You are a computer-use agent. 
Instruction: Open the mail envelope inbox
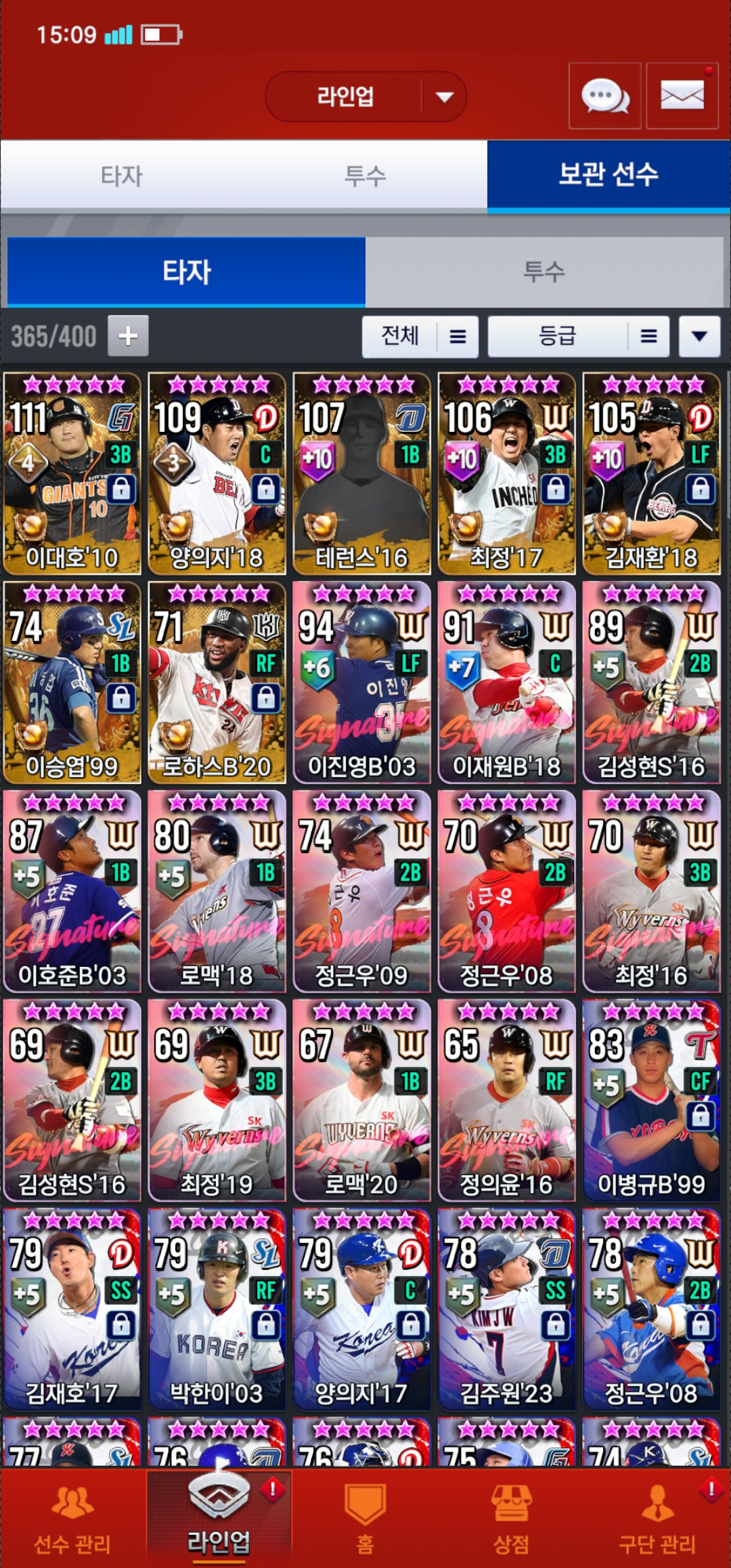(682, 96)
